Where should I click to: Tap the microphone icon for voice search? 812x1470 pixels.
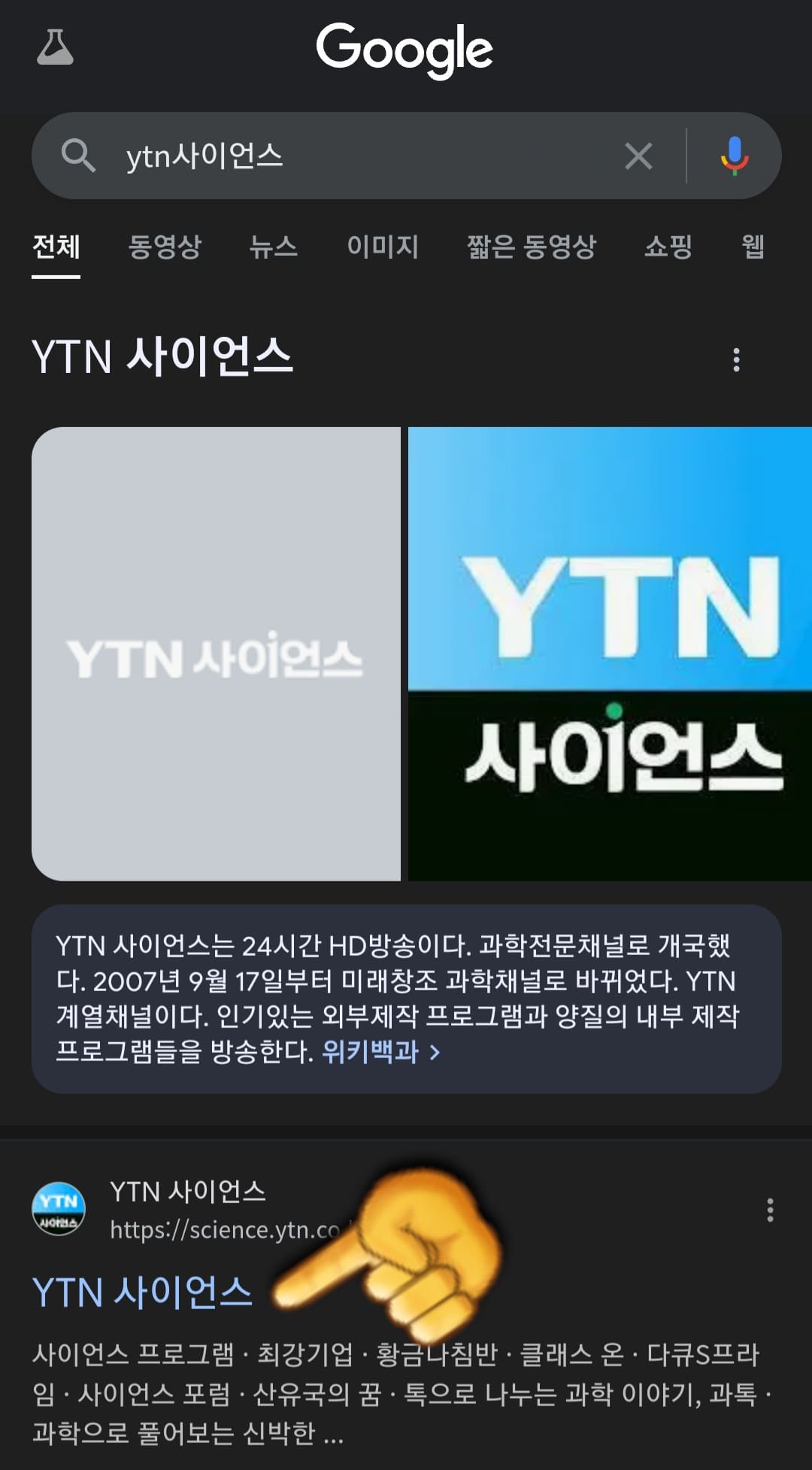(x=733, y=156)
